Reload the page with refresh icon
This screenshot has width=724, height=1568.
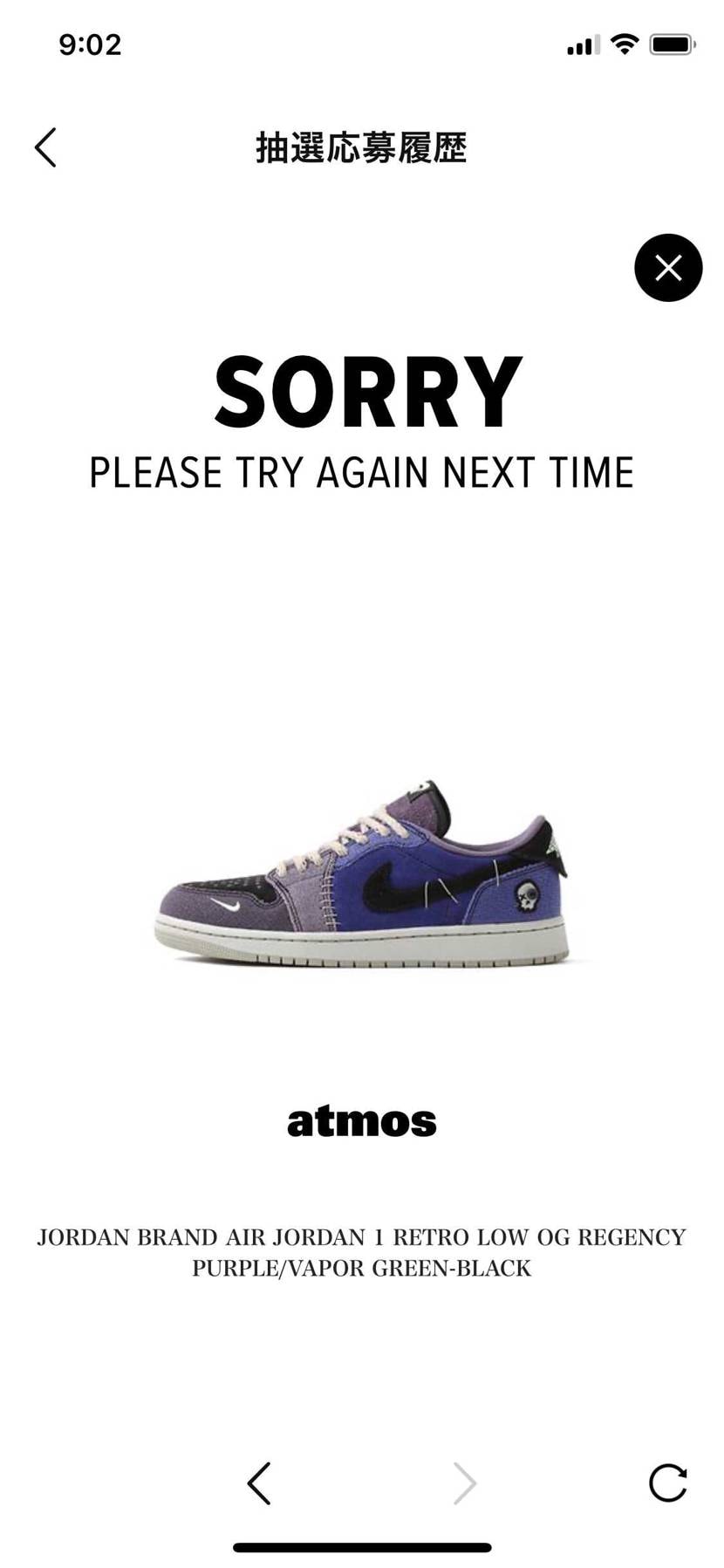tap(668, 1482)
